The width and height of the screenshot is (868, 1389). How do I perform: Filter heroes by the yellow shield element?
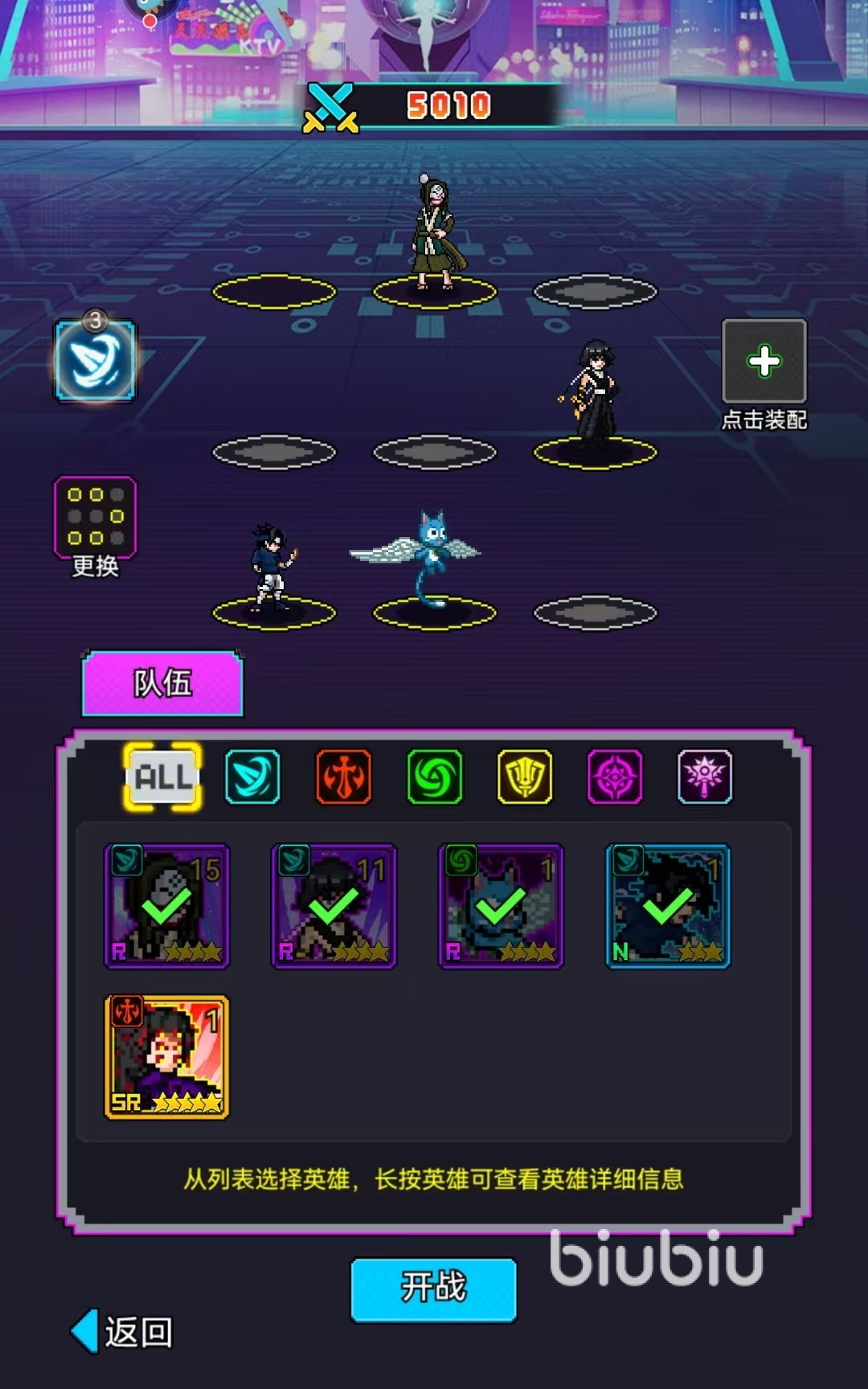524,776
